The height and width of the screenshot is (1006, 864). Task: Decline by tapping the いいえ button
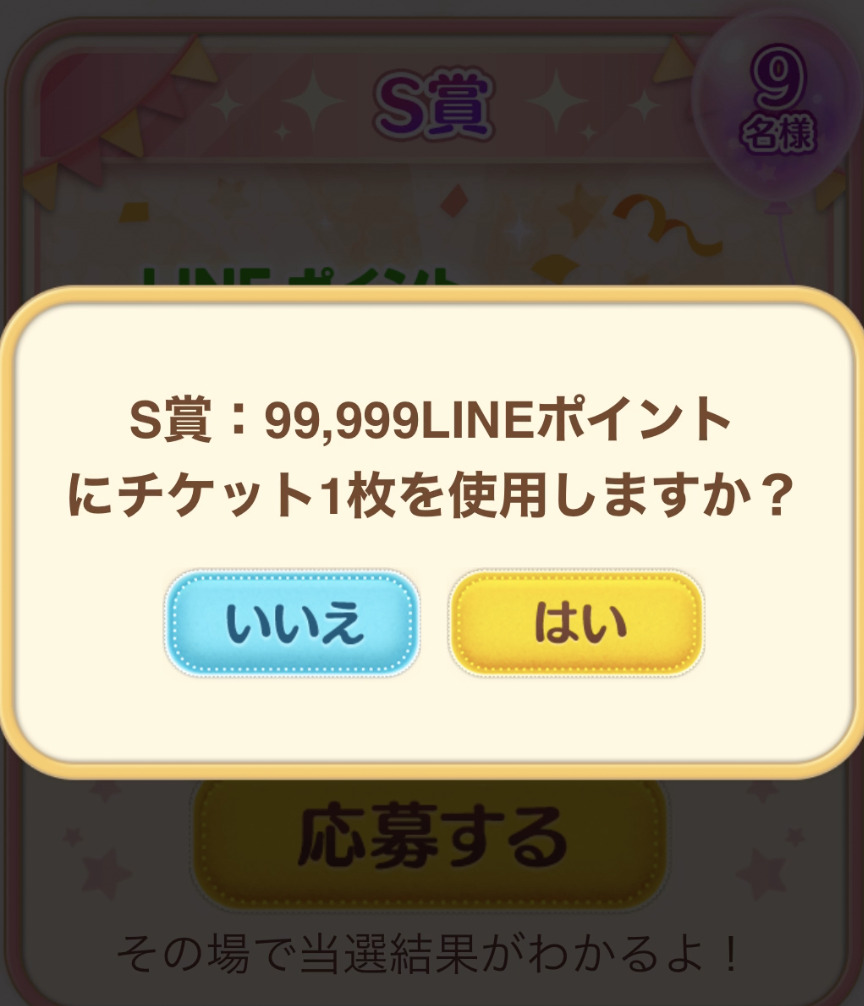(x=292, y=623)
